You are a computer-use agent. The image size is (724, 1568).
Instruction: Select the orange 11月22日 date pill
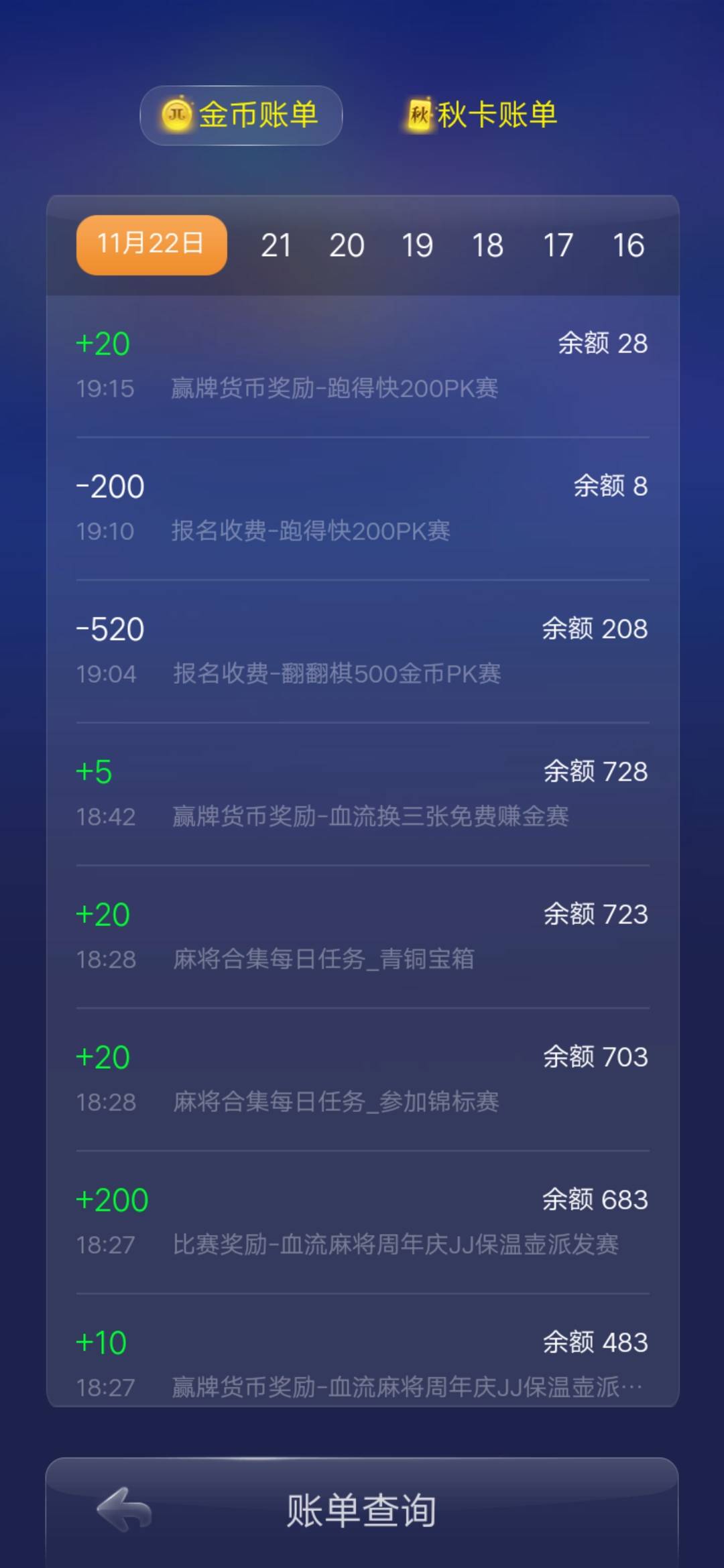coord(150,245)
